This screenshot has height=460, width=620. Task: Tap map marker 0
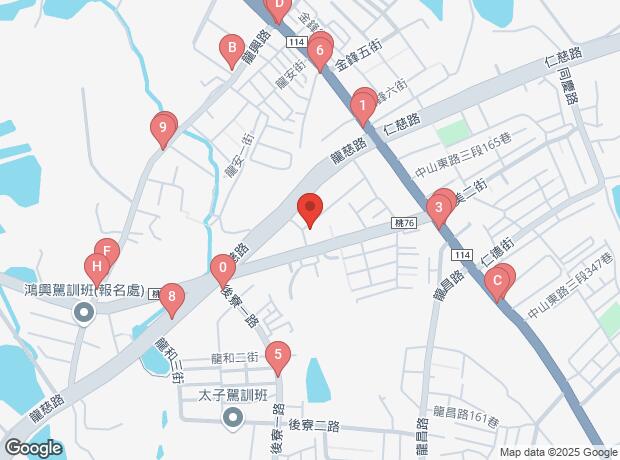pos(221,268)
